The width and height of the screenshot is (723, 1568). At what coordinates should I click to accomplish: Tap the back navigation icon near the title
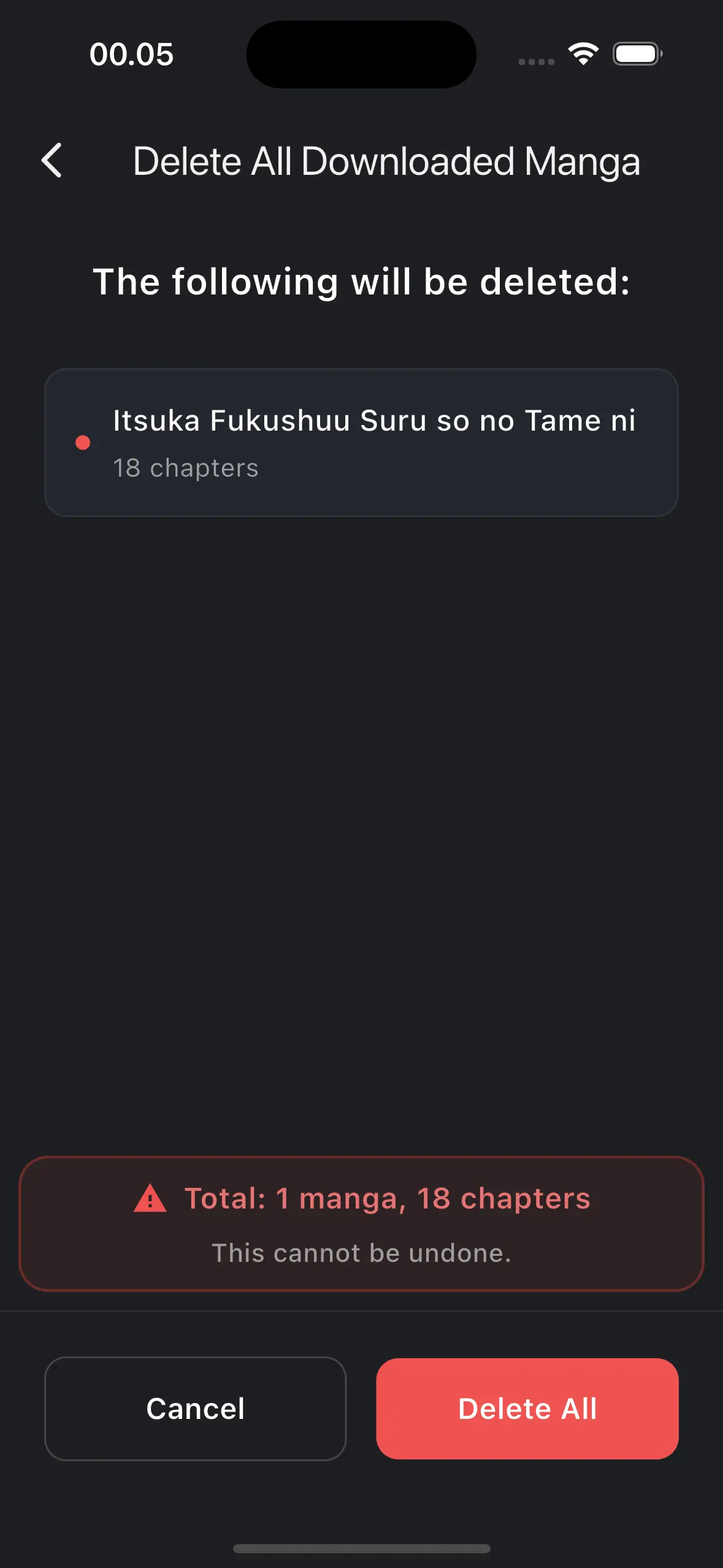coord(52,161)
